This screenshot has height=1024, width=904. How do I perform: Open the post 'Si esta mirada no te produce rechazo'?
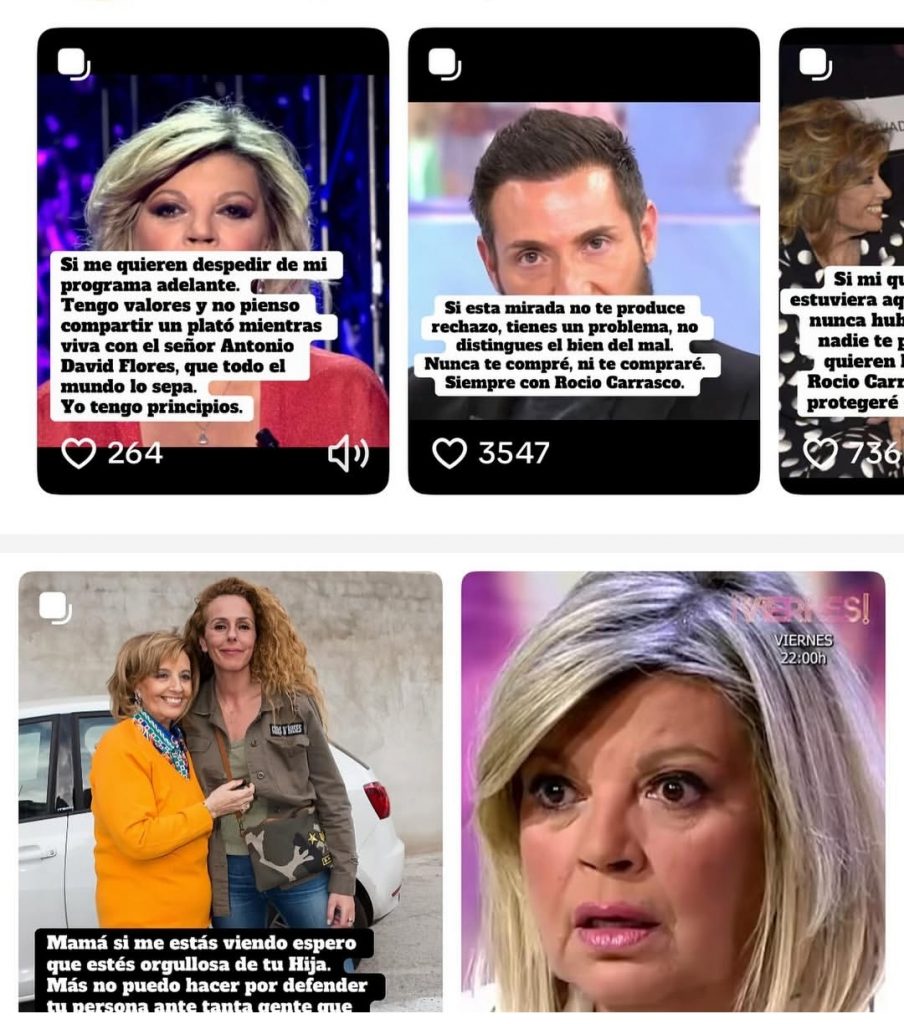point(583,250)
